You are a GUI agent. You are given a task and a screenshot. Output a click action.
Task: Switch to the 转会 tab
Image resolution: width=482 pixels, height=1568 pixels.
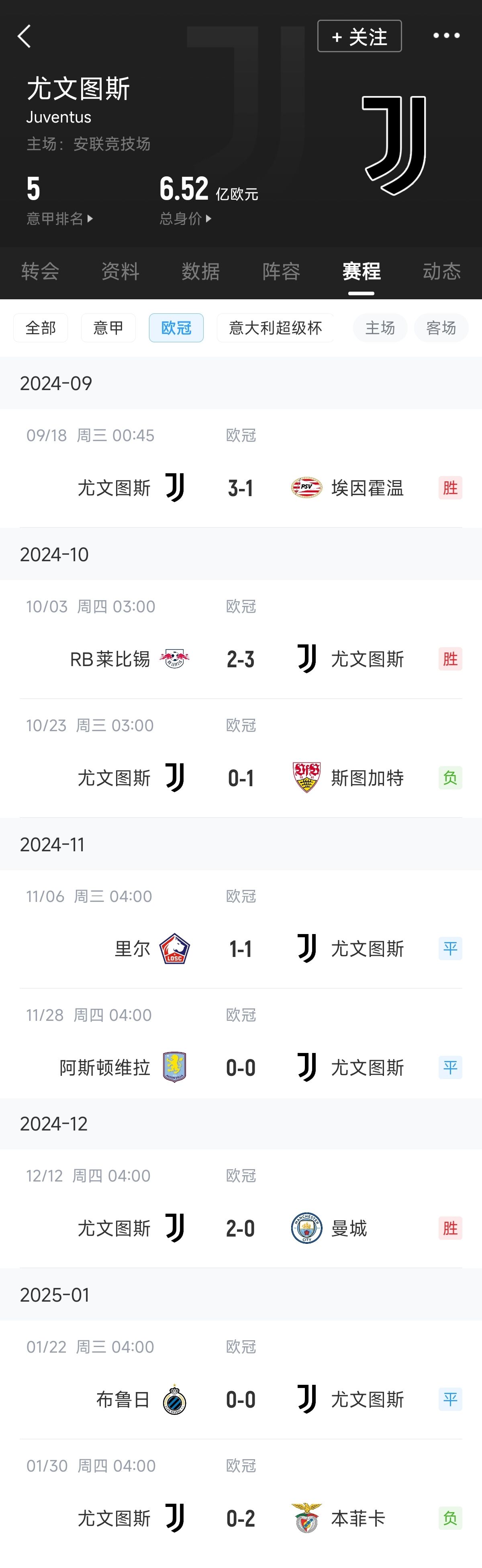pos(40,272)
